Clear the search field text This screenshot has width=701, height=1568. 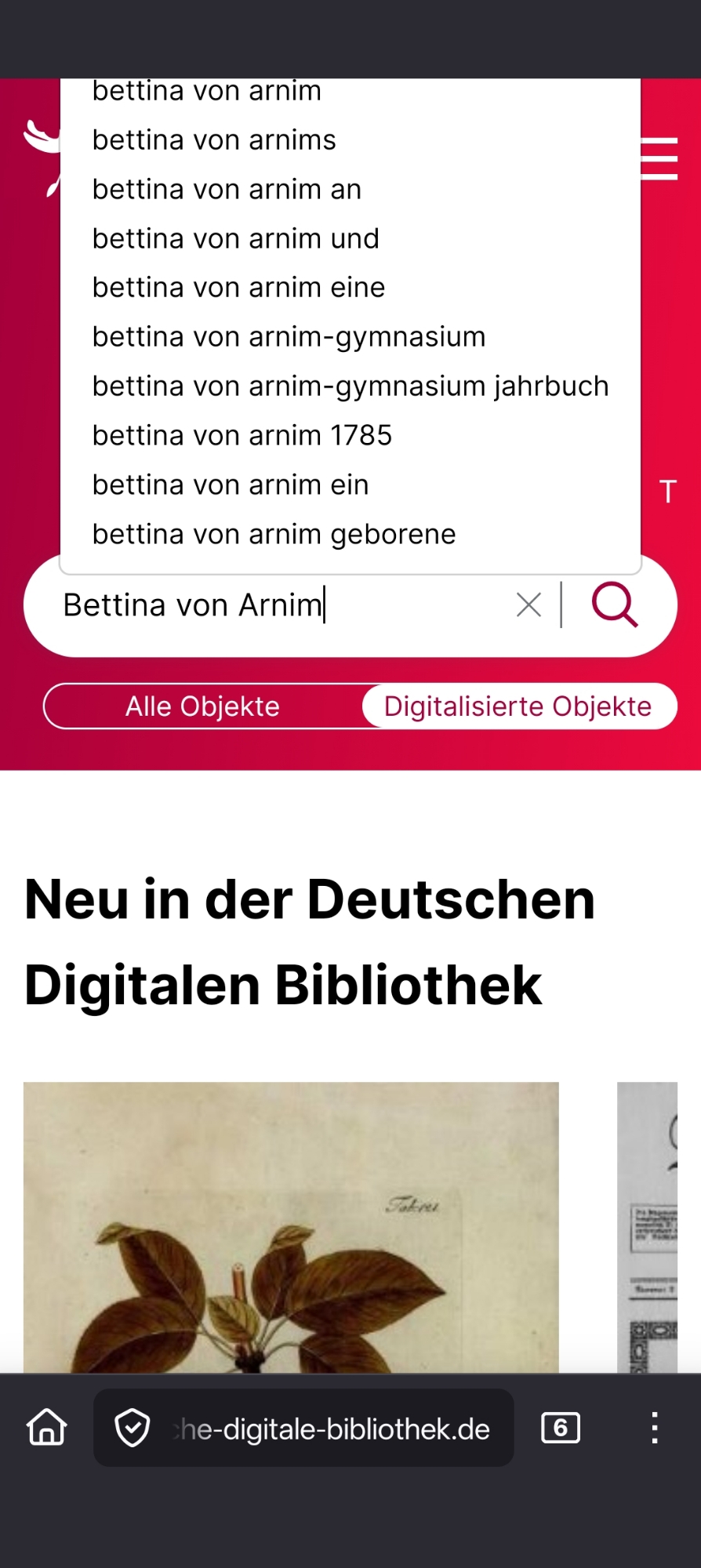[x=529, y=605]
